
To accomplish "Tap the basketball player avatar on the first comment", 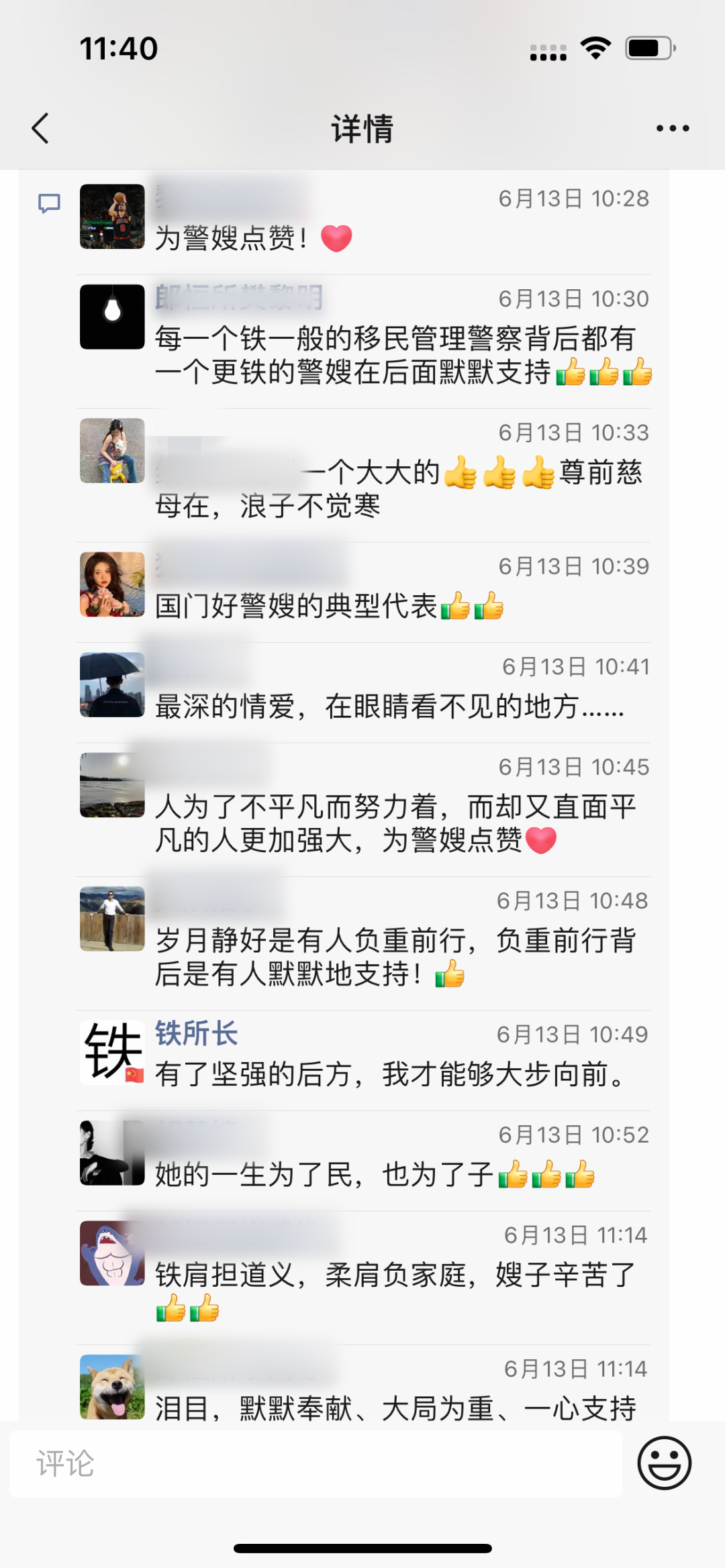I will [x=111, y=215].
